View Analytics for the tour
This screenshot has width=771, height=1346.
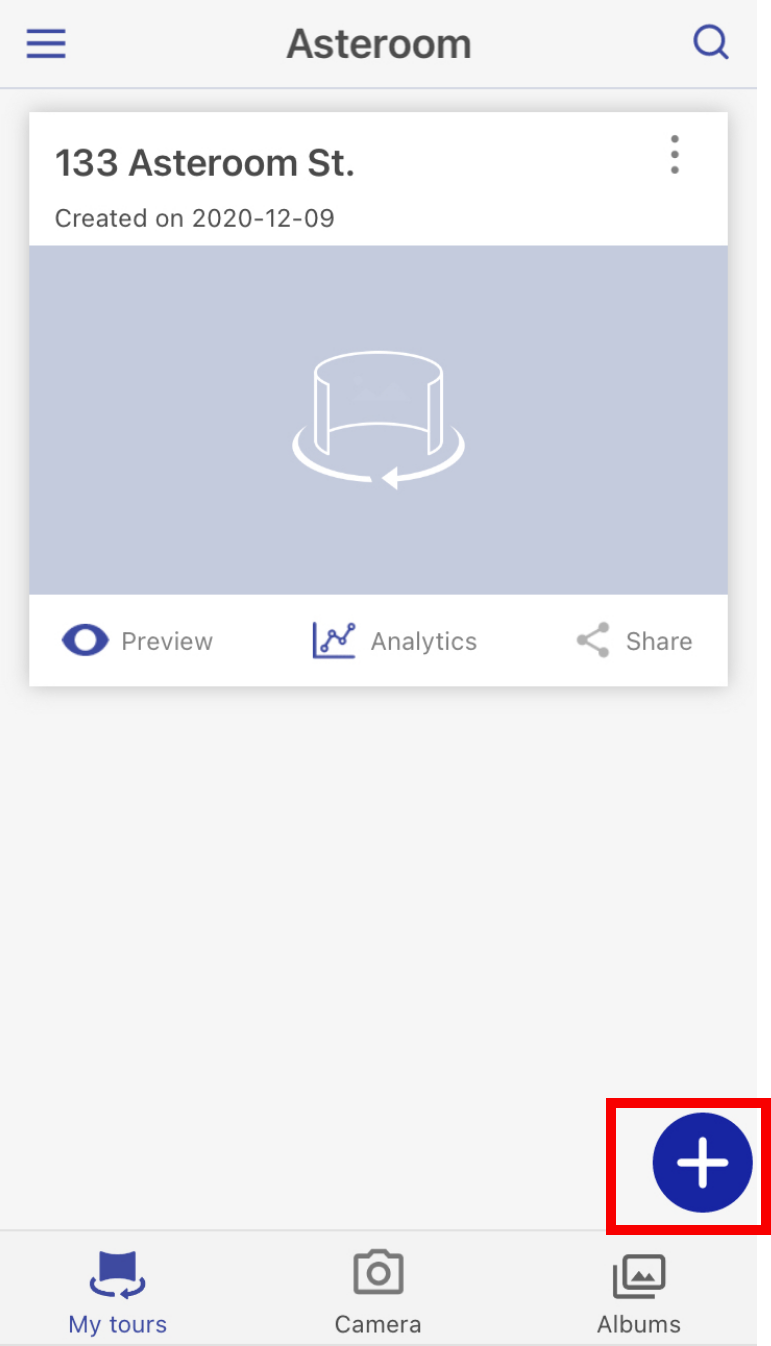[x=394, y=641]
